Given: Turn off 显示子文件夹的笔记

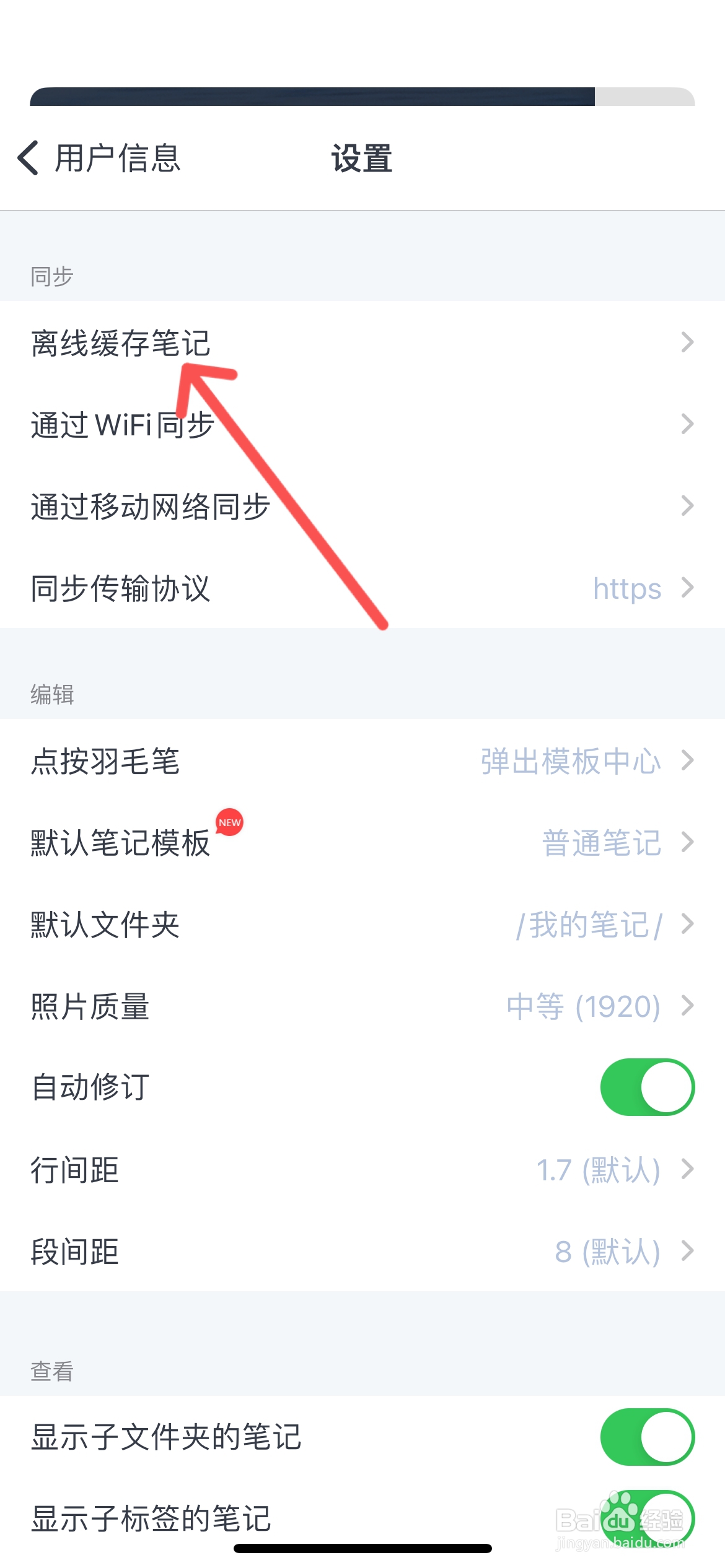Looking at the screenshot, I should [646, 1437].
